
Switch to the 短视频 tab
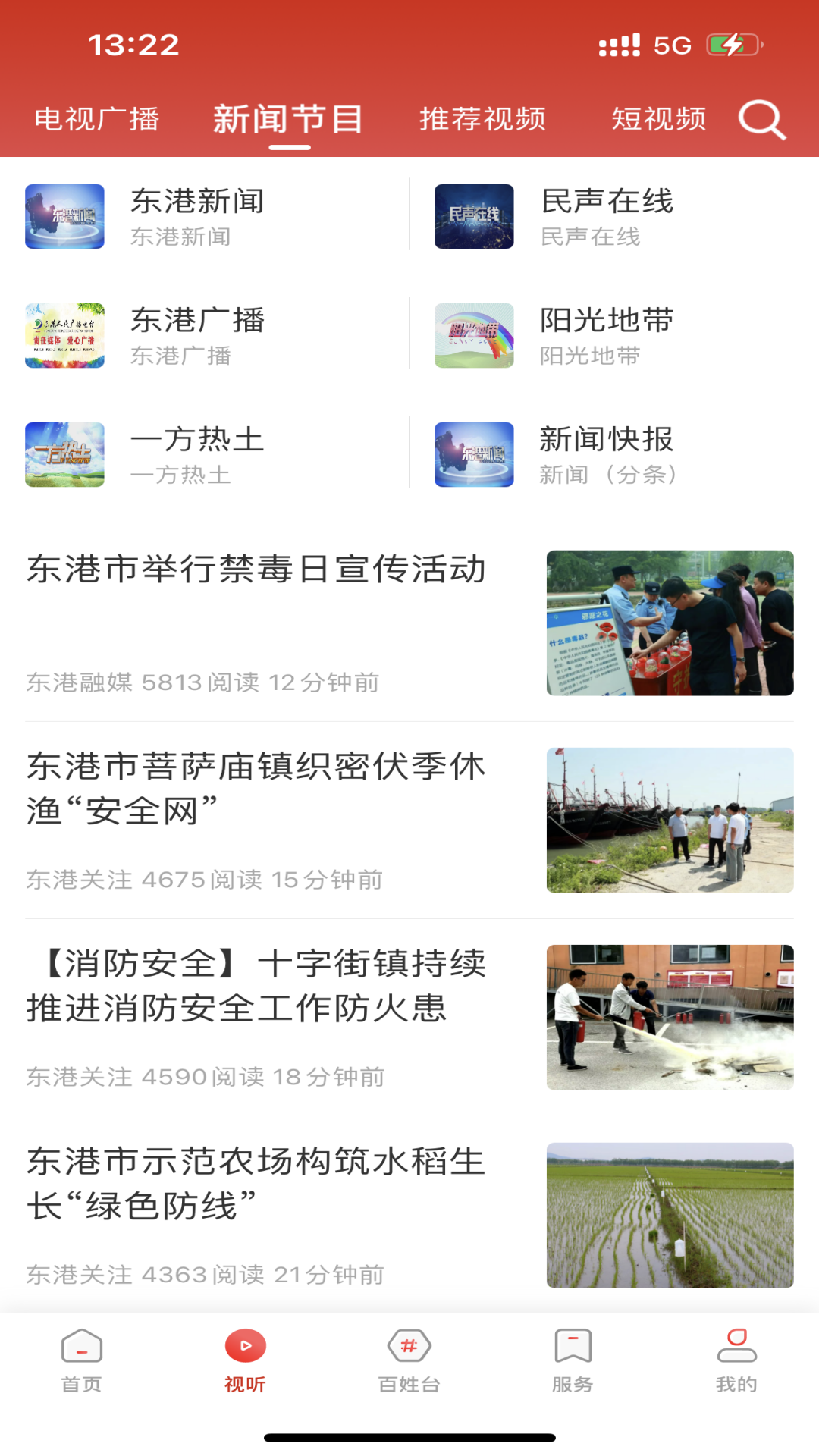tap(659, 119)
